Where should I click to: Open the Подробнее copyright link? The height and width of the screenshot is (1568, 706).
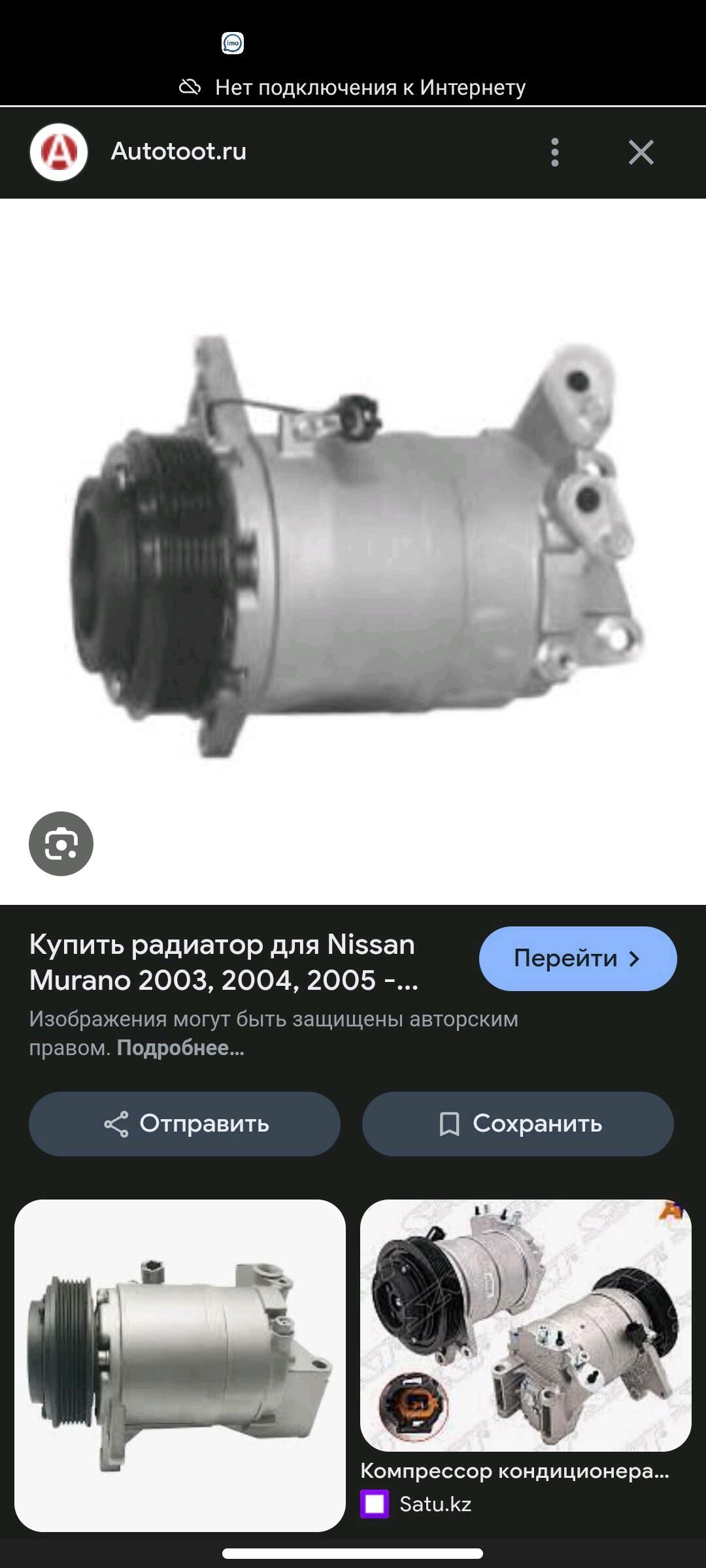(x=180, y=1048)
